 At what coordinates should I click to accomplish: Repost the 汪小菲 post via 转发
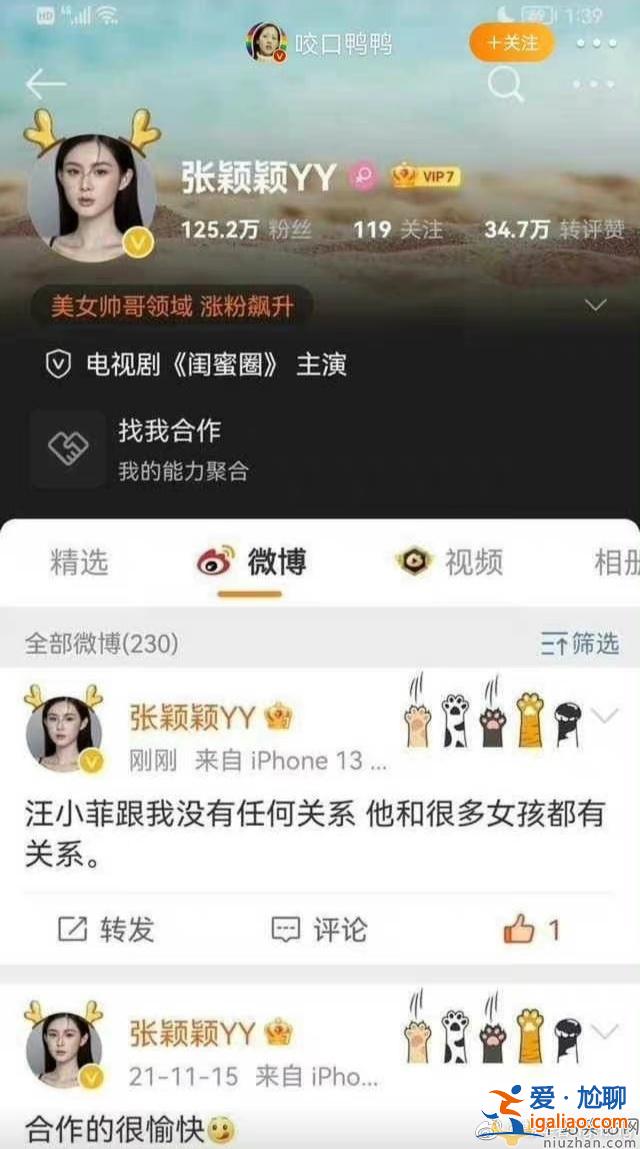pos(106,930)
